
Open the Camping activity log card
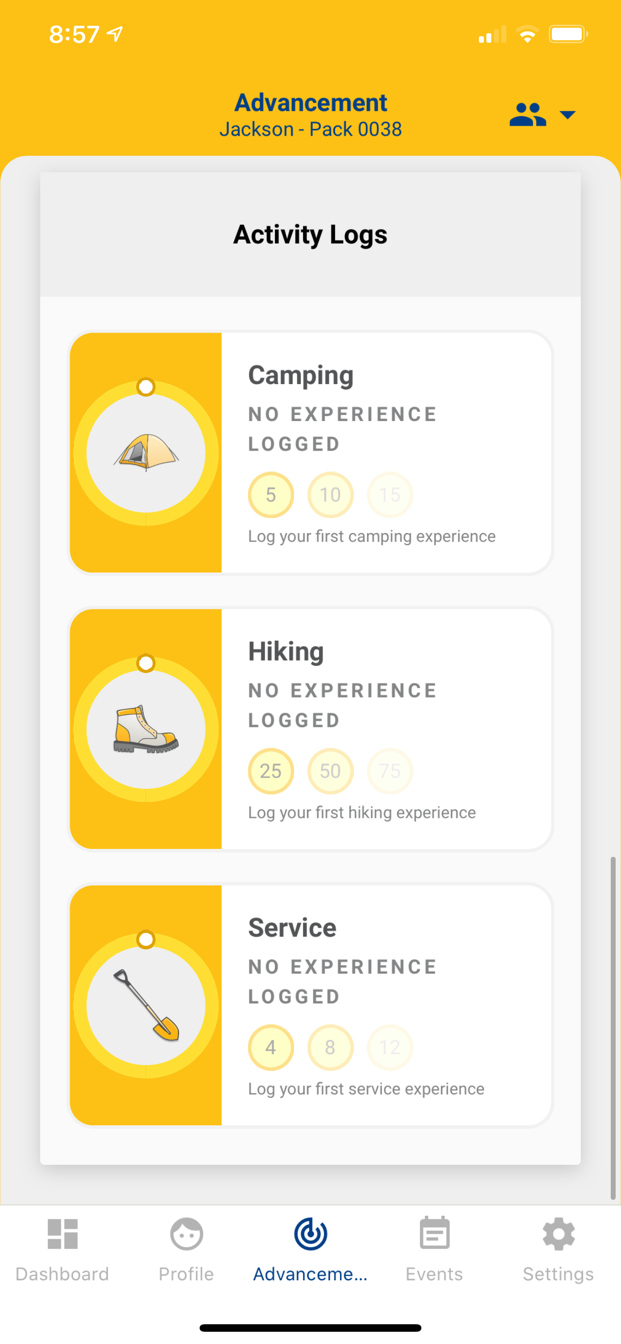310,453
